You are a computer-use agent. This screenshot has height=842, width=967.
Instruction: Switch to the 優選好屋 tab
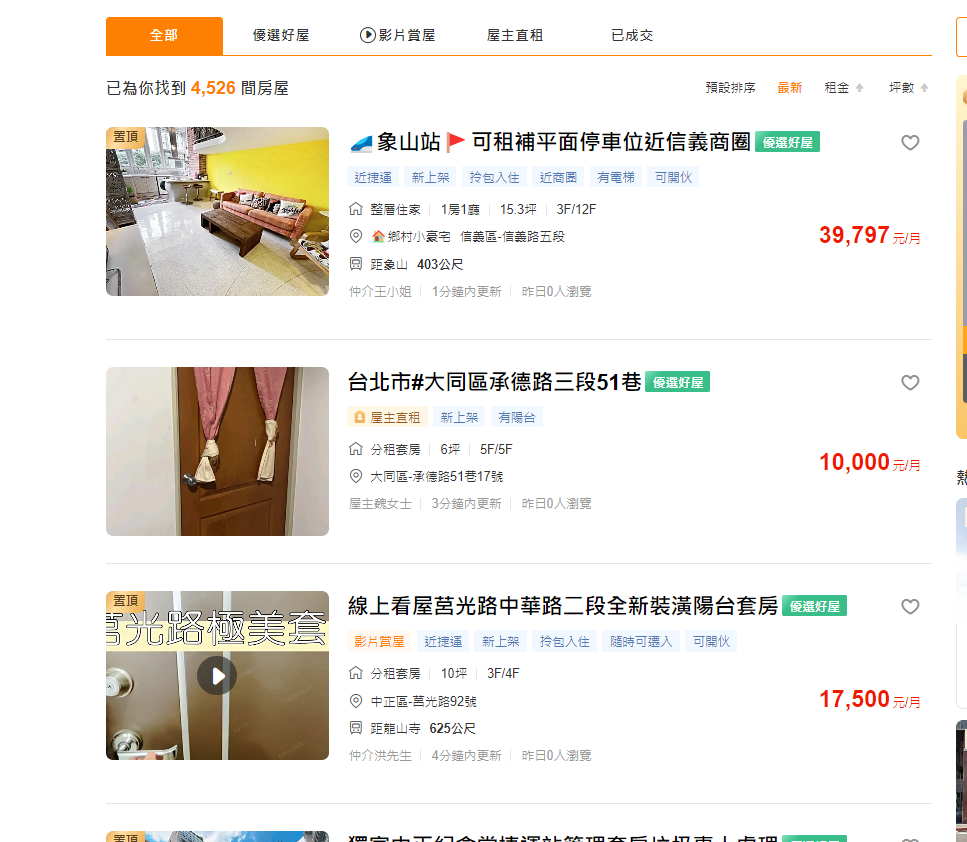(x=281, y=35)
